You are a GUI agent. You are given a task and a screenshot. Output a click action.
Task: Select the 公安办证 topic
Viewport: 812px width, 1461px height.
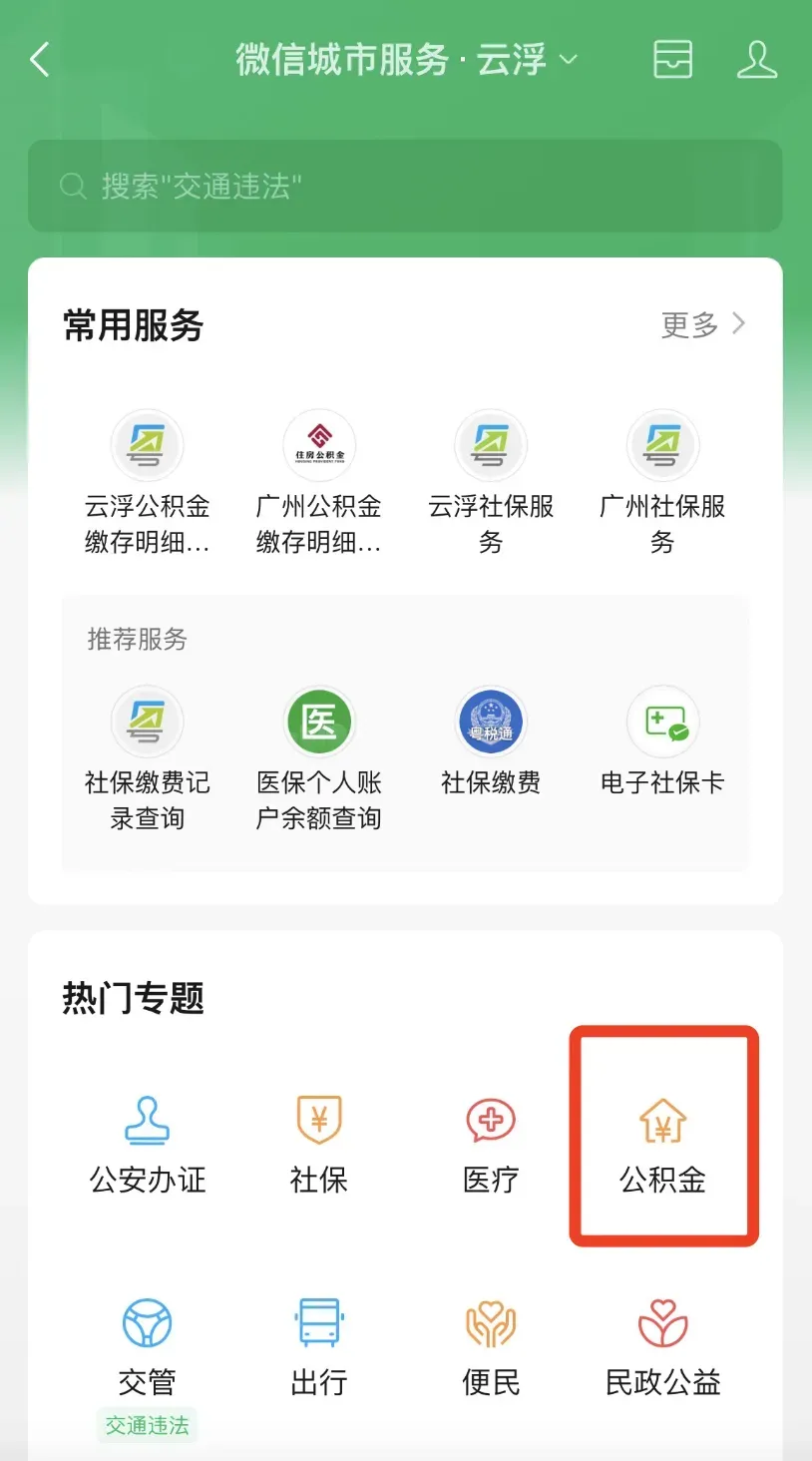point(148,1146)
